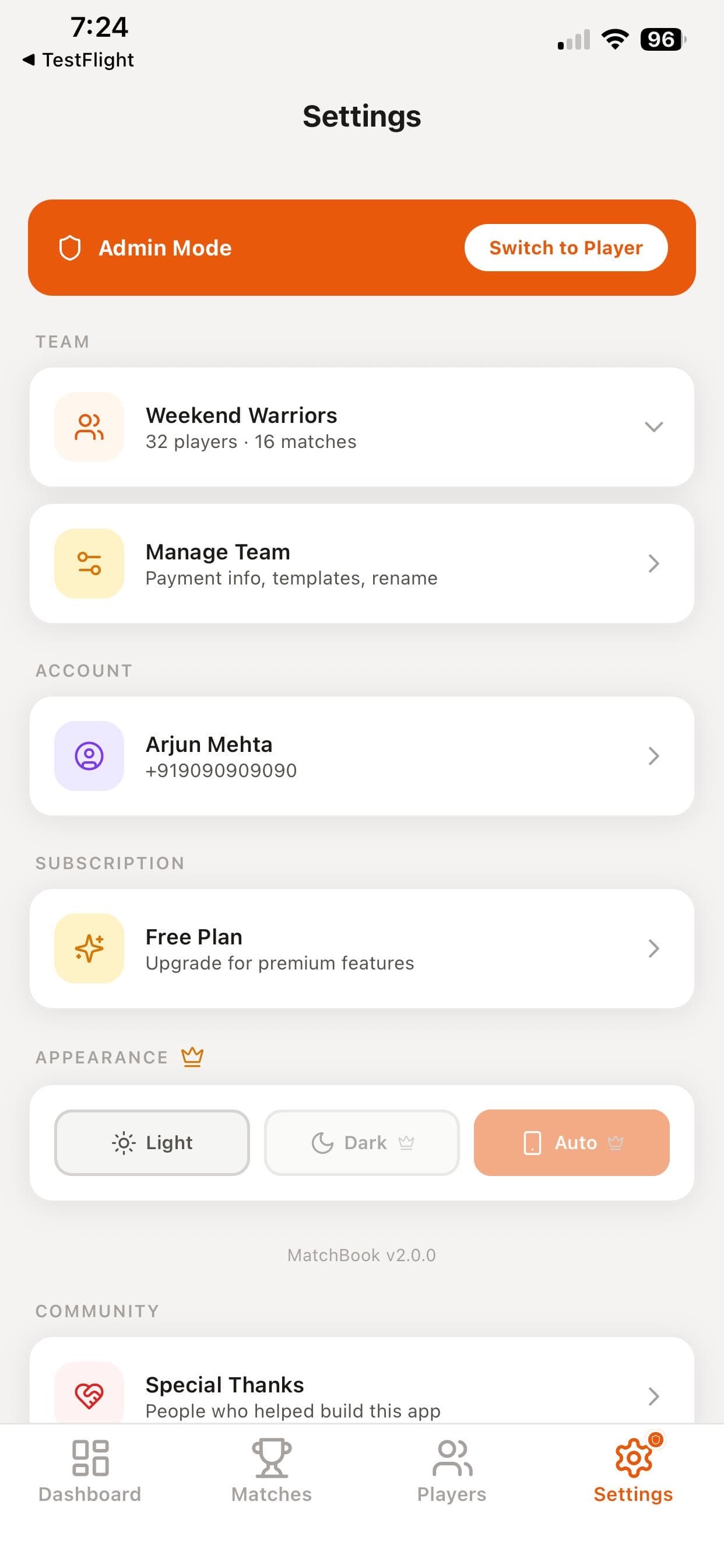The height and width of the screenshot is (1568, 724).
Task: Expand the Weekend Warriors team details
Action: click(x=654, y=426)
